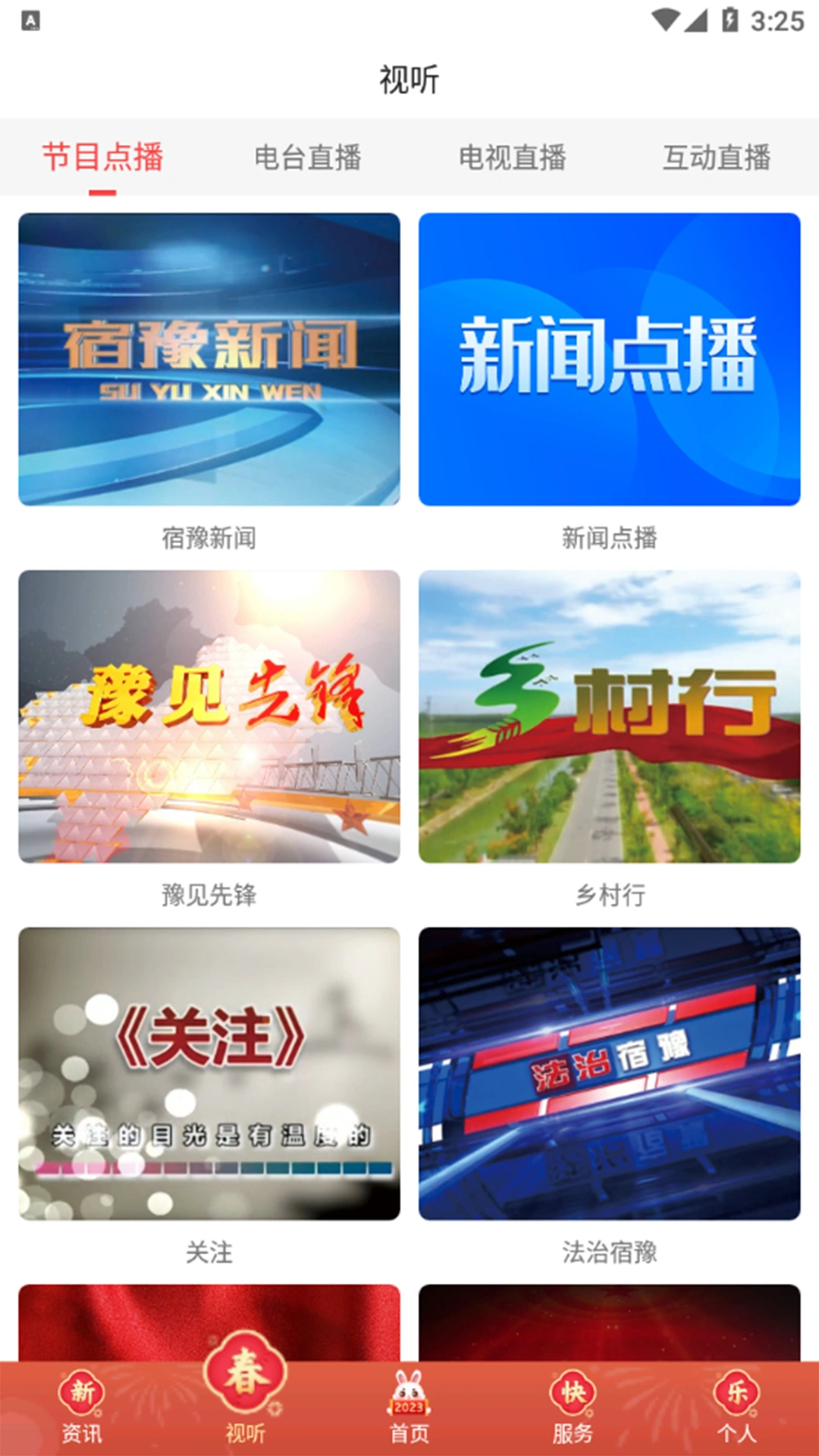Open the 电视直播 tab
The height and width of the screenshot is (1456, 819).
pos(513,157)
